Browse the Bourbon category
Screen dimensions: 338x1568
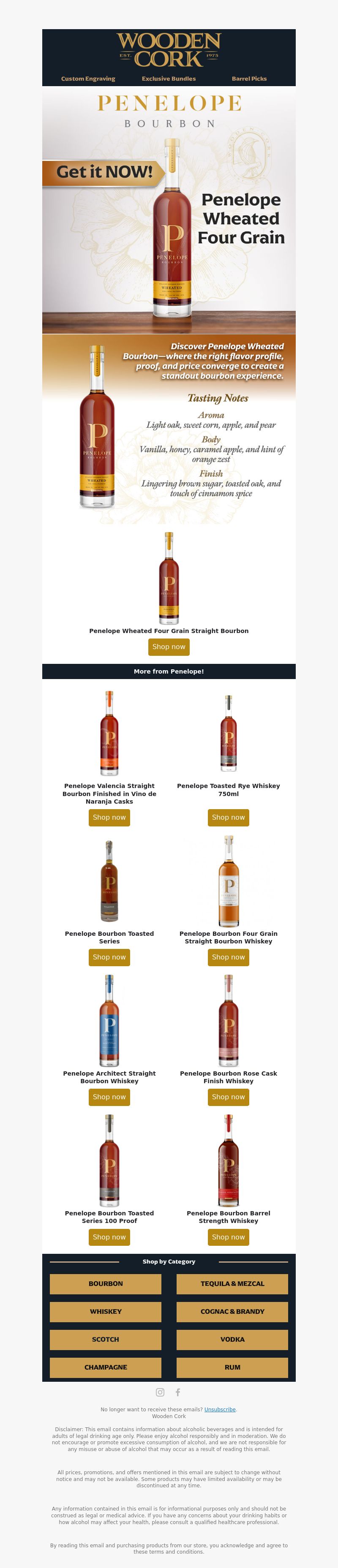tap(105, 1283)
